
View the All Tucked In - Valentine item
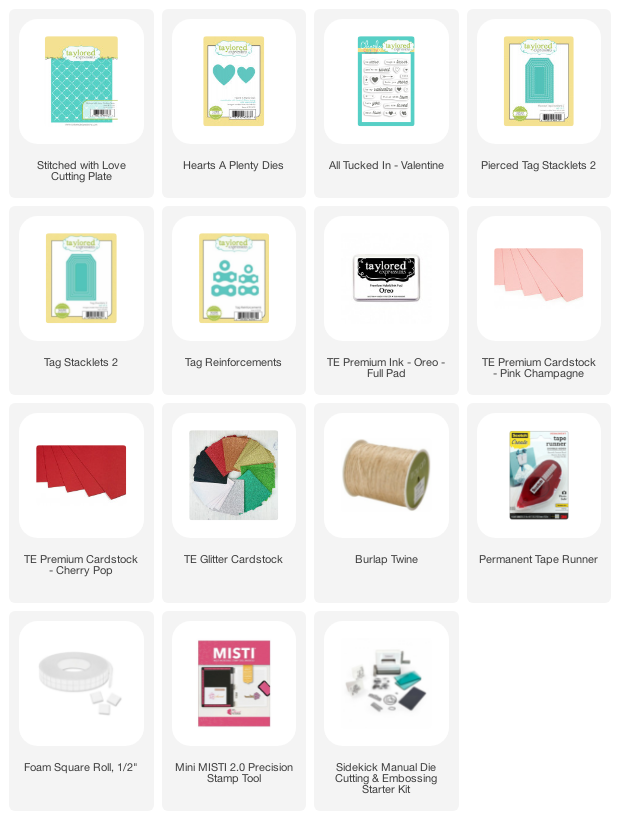click(386, 82)
